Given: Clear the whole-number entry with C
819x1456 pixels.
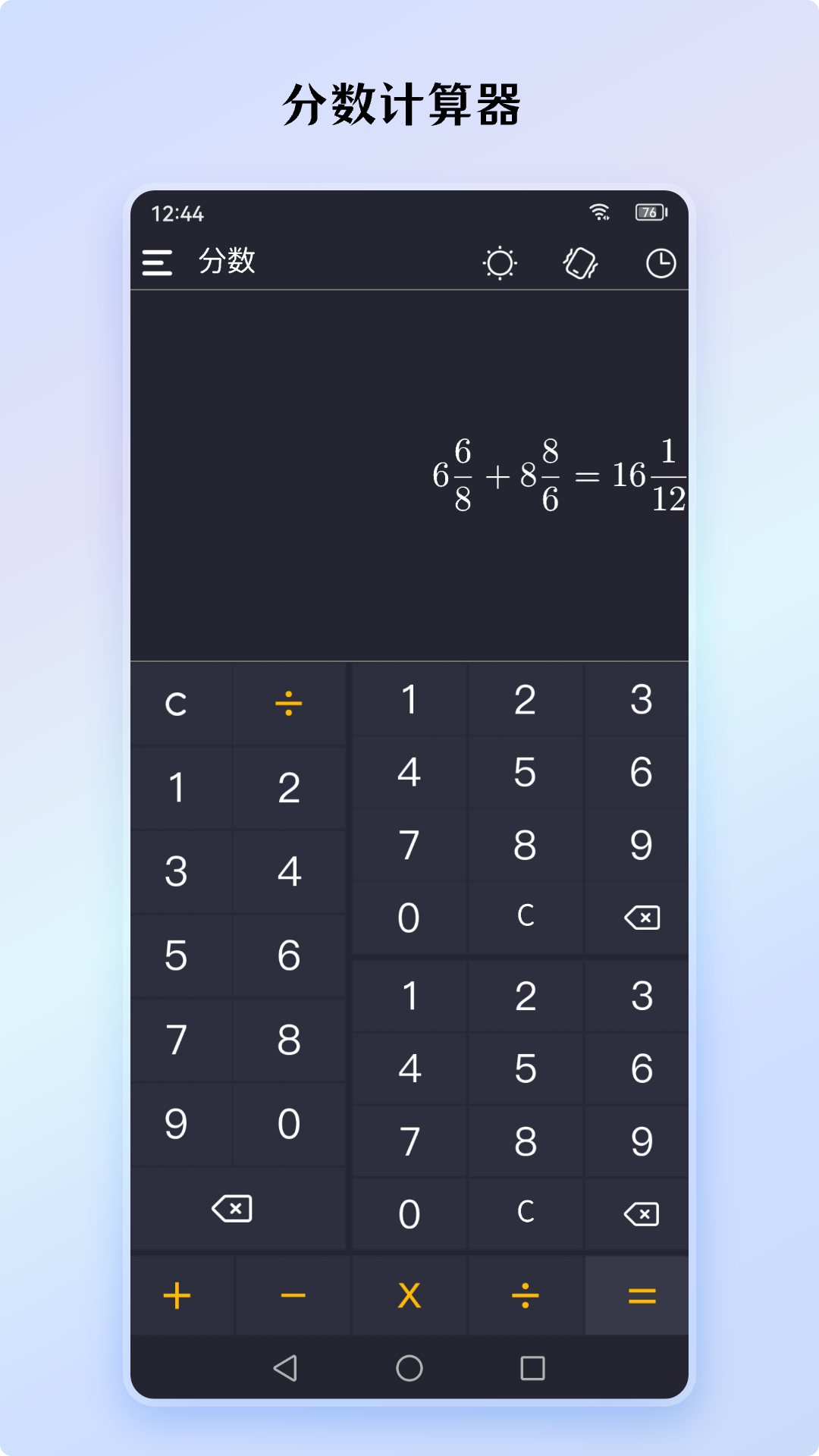Looking at the screenshot, I should point(176,704).
